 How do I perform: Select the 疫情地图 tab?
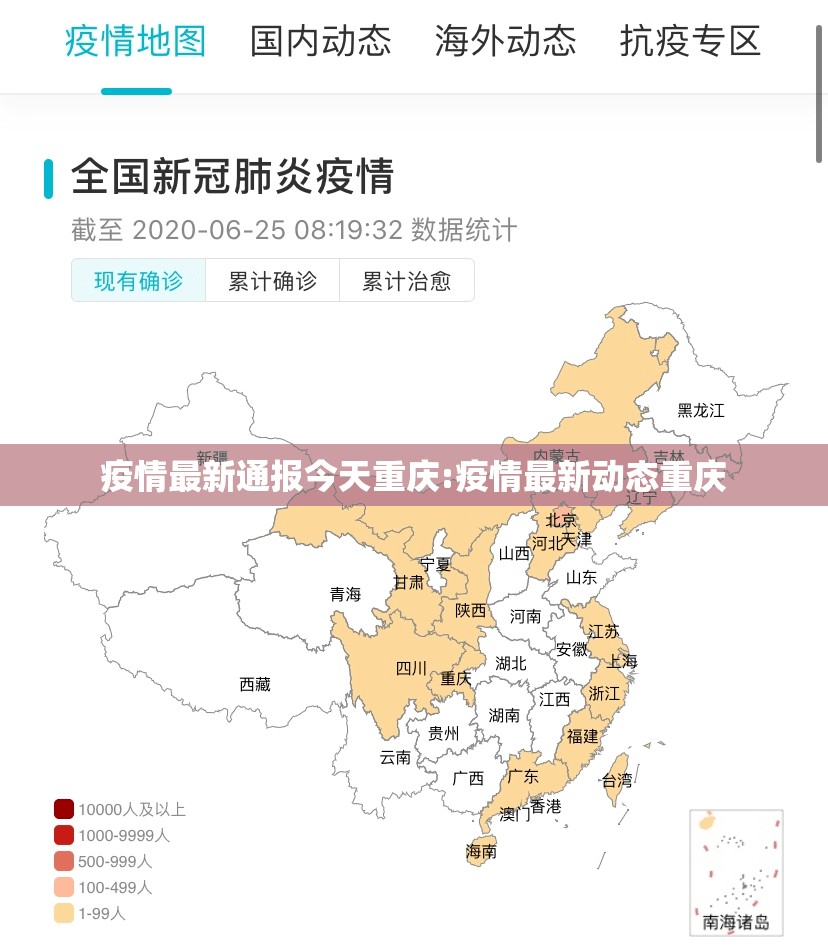pyautogui.click(x=136, y=42)
